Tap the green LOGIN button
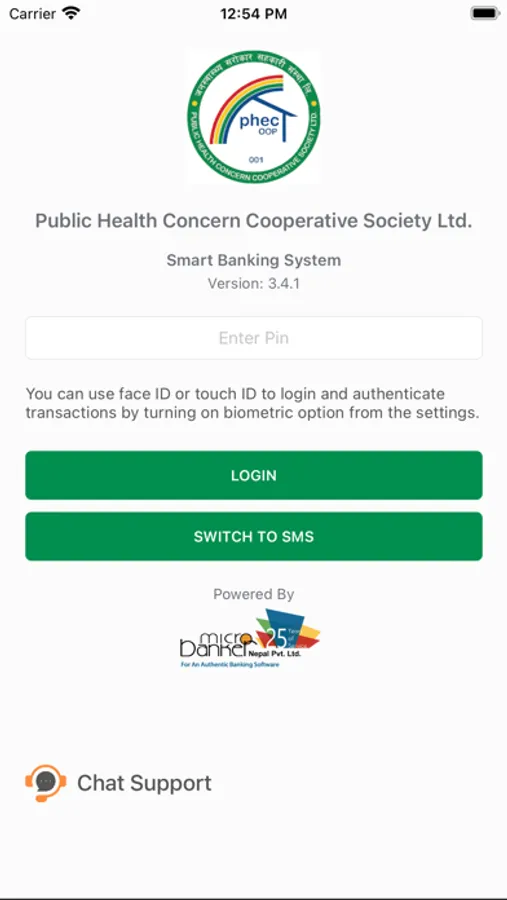 coord(253,475)
